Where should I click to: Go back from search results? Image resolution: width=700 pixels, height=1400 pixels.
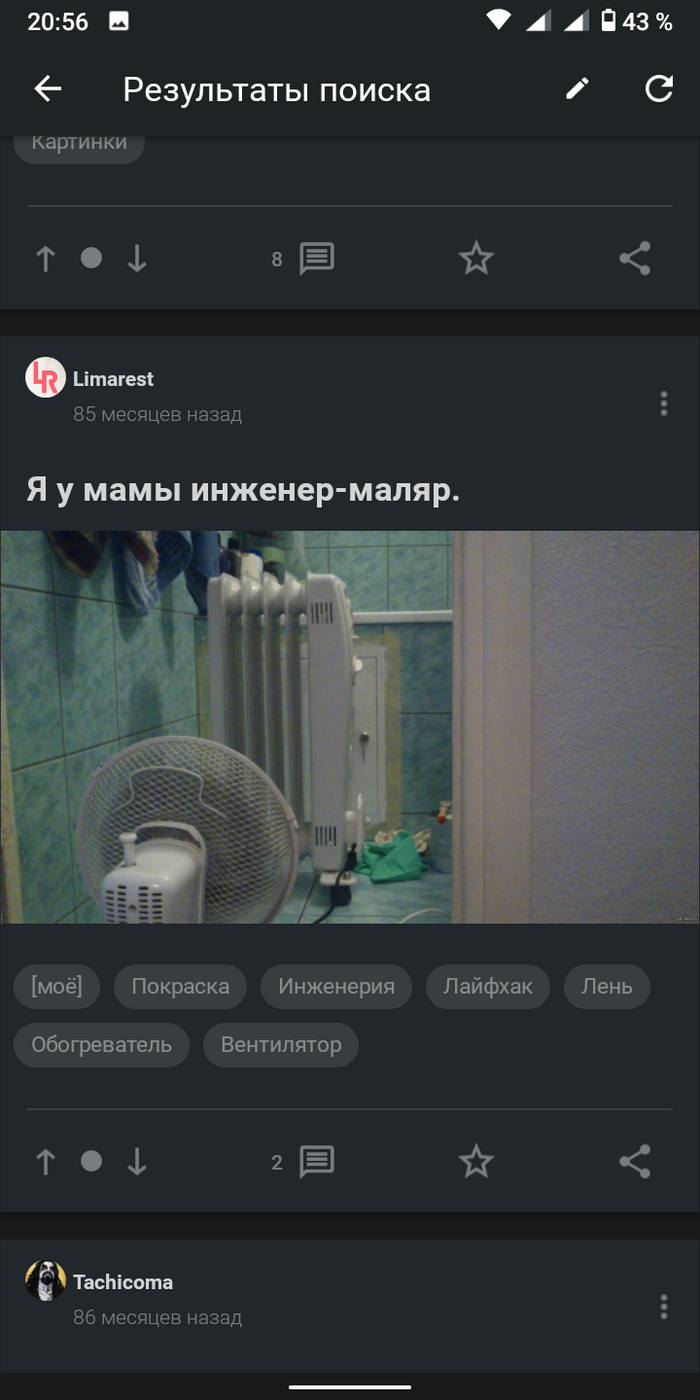(47, 89)
